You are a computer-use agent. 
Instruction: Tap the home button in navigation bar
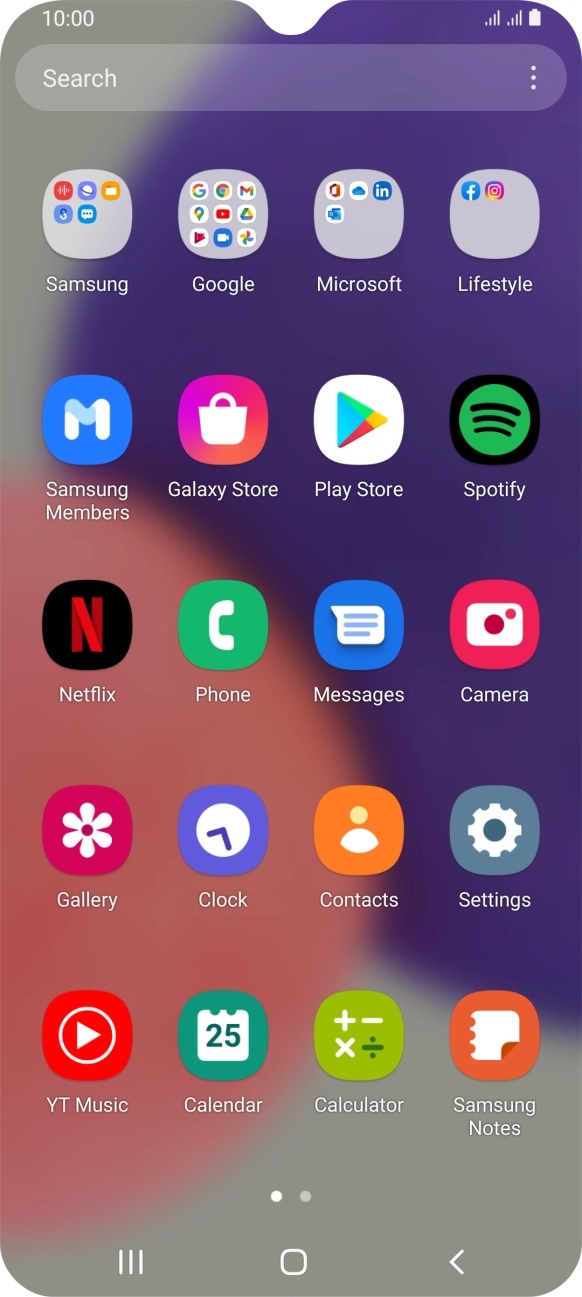[293, 1262]
